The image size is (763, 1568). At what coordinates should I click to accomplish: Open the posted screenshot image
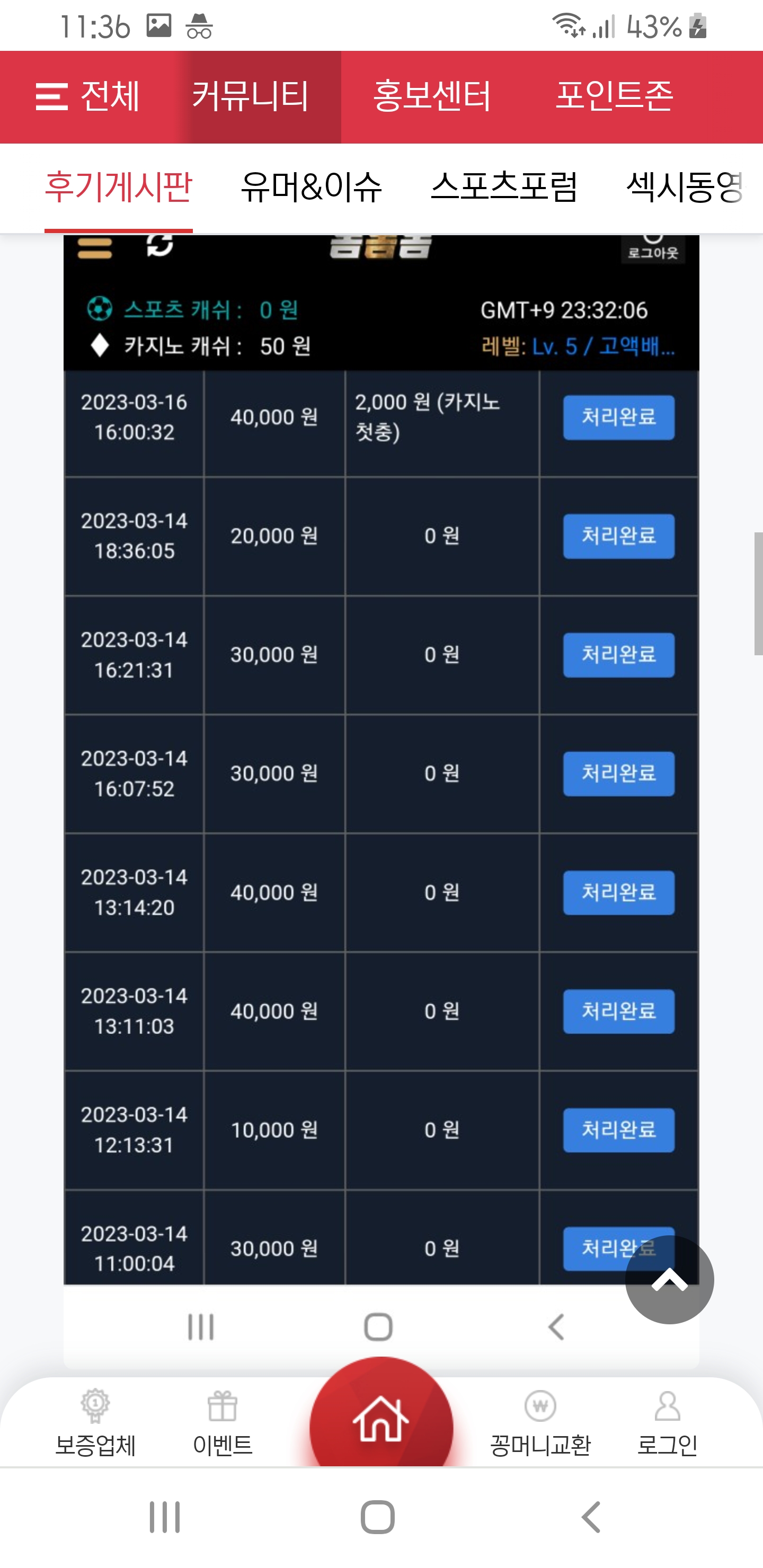381,801
